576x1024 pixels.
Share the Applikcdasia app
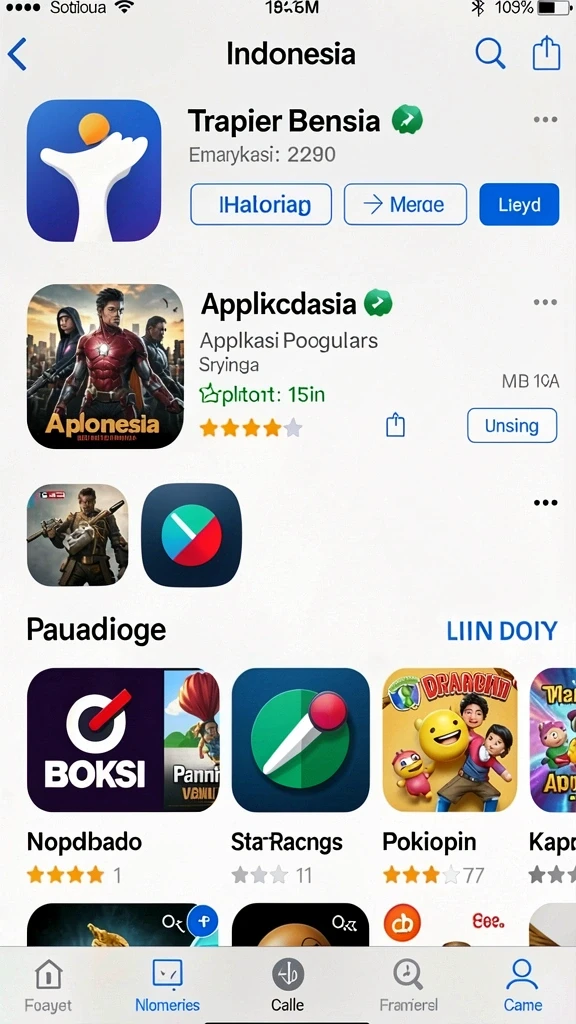click(395, 426)
